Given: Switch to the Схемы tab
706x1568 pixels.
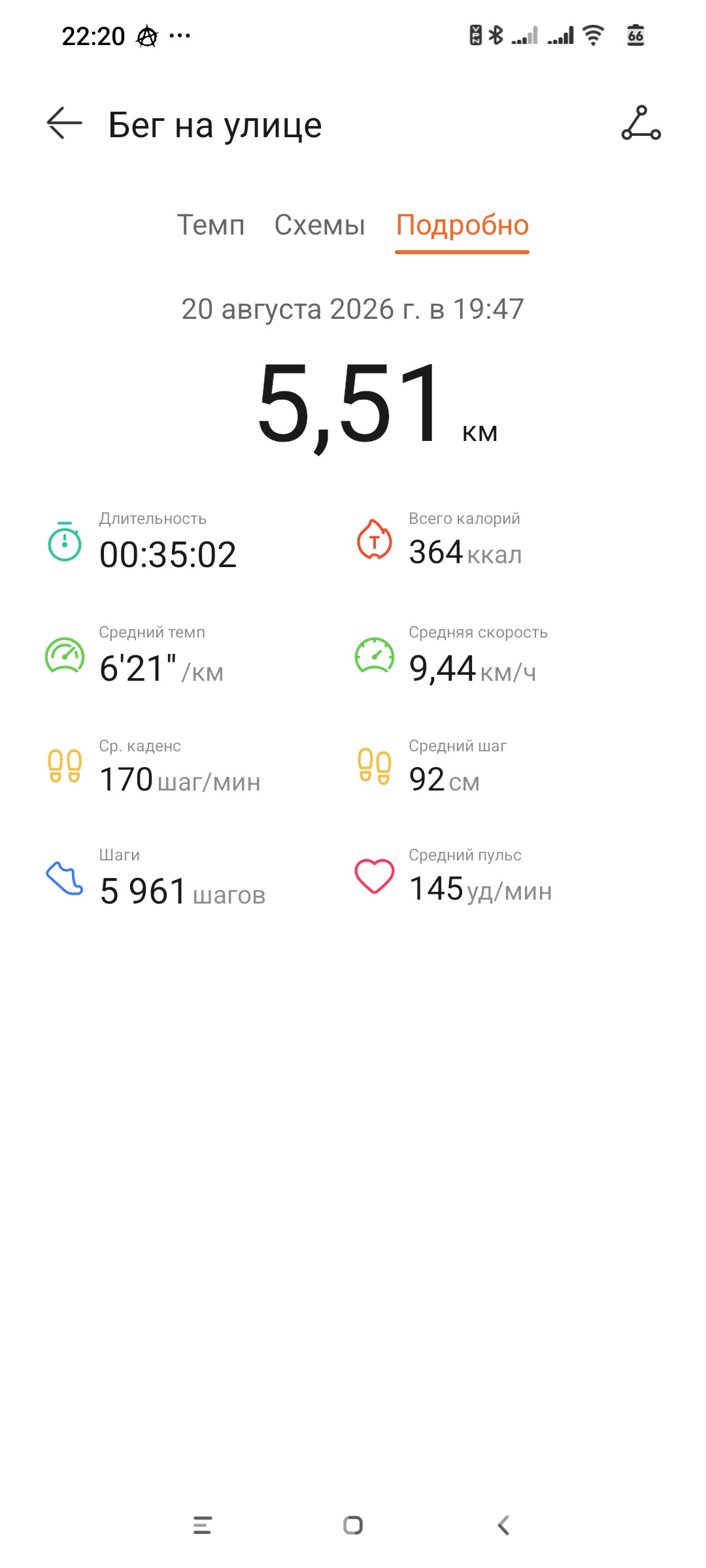Looking at the screenshot, I should (x=320, y=225).
